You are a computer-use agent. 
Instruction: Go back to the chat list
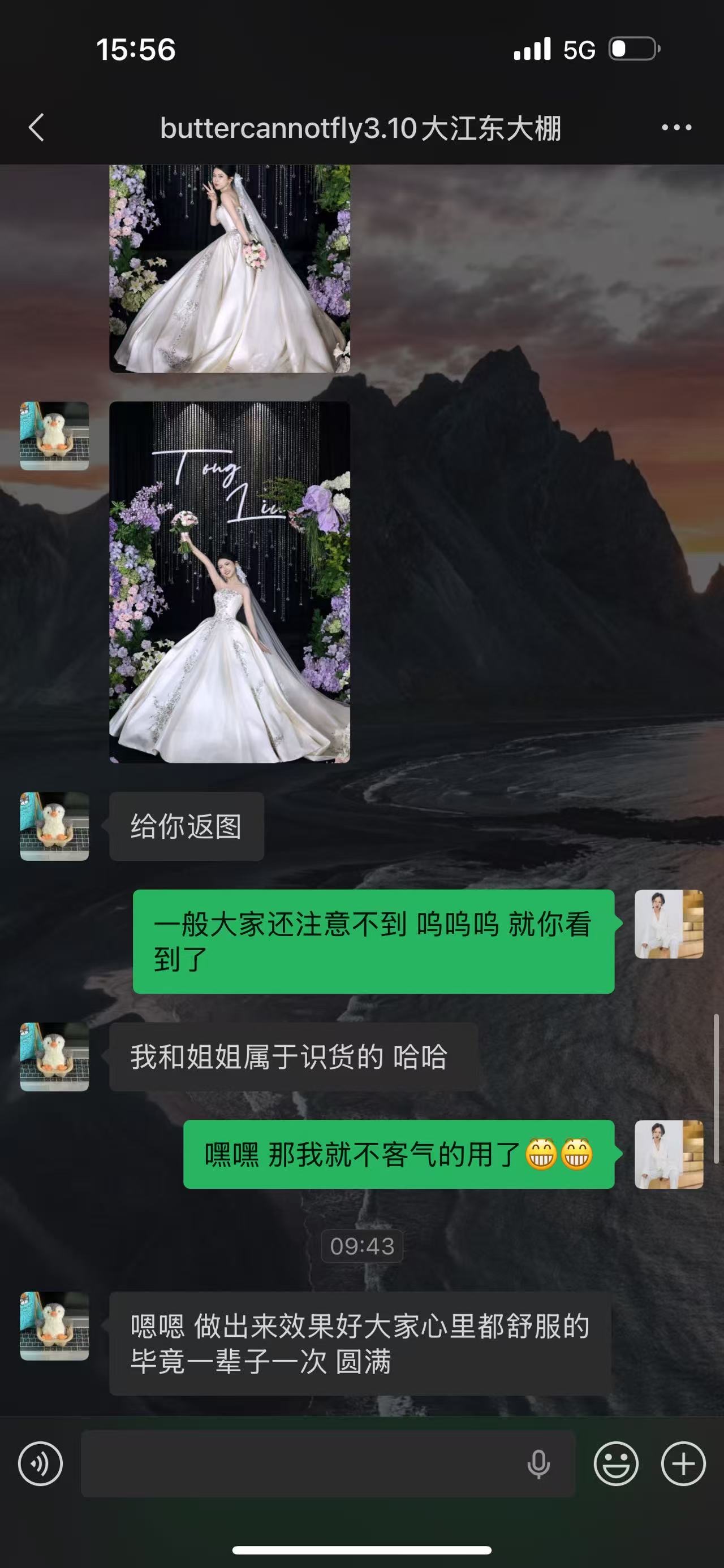click(x=37, y=128)
